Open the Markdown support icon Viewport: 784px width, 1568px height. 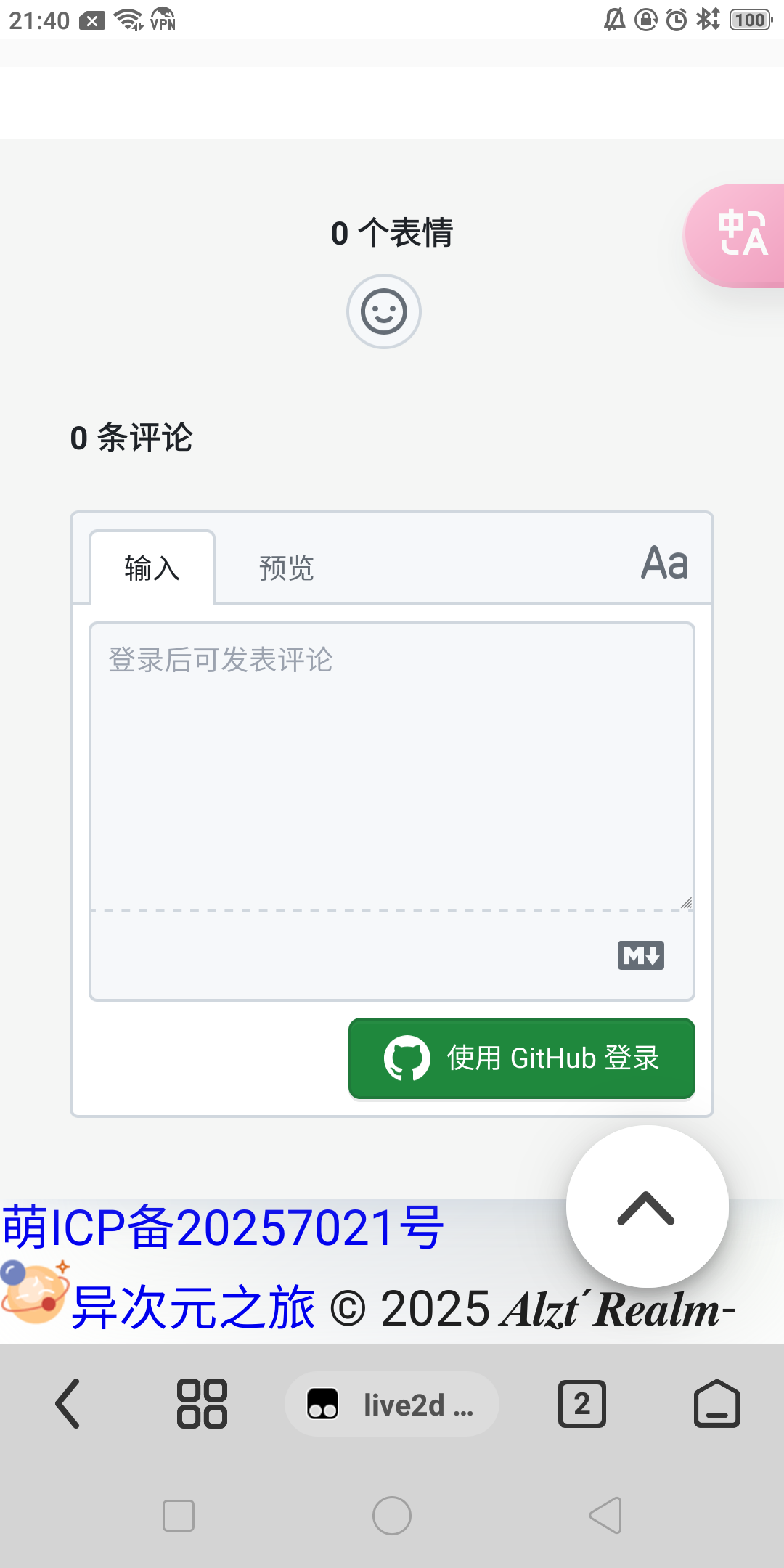pyautogui.click(x=640, y=955)
